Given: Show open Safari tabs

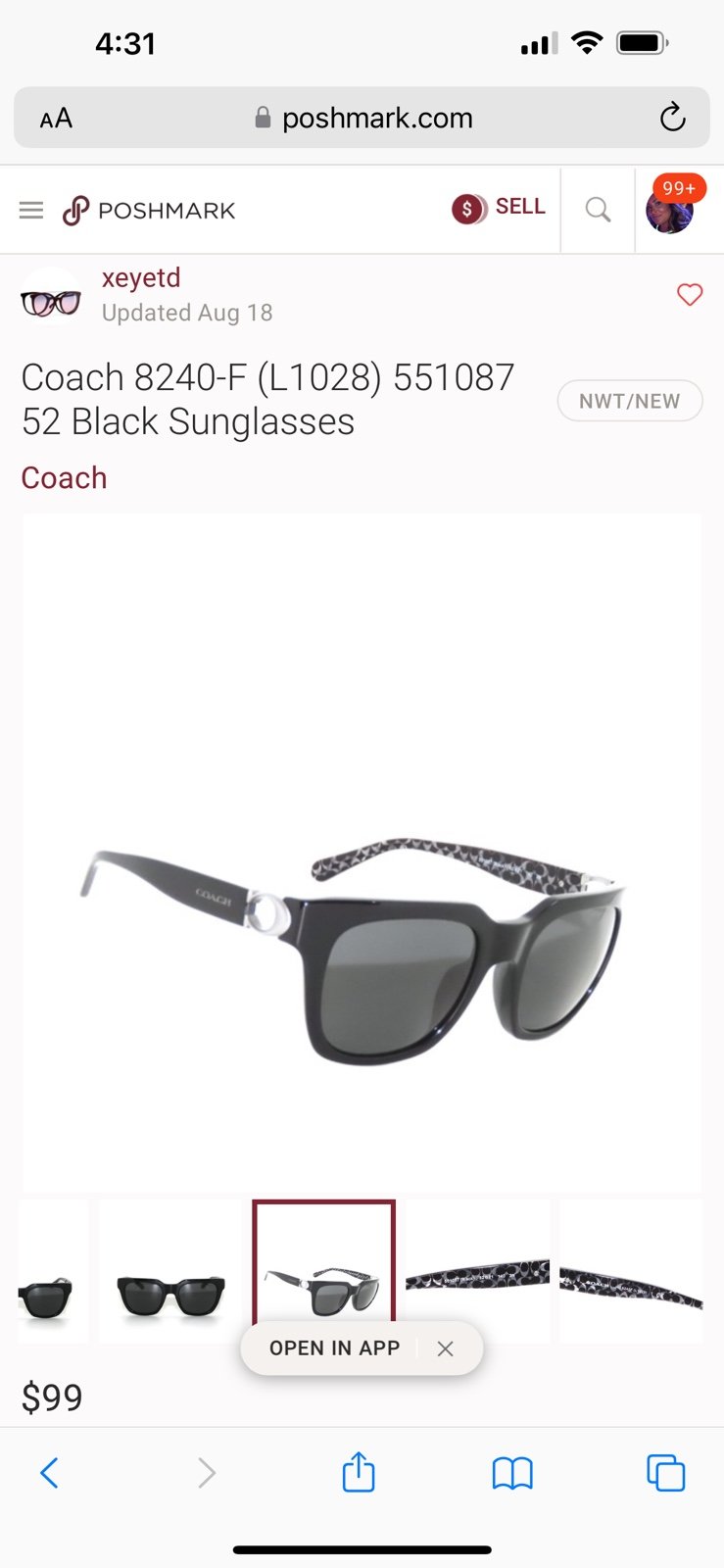Looking at the screenshot, I should [666, 1472].
